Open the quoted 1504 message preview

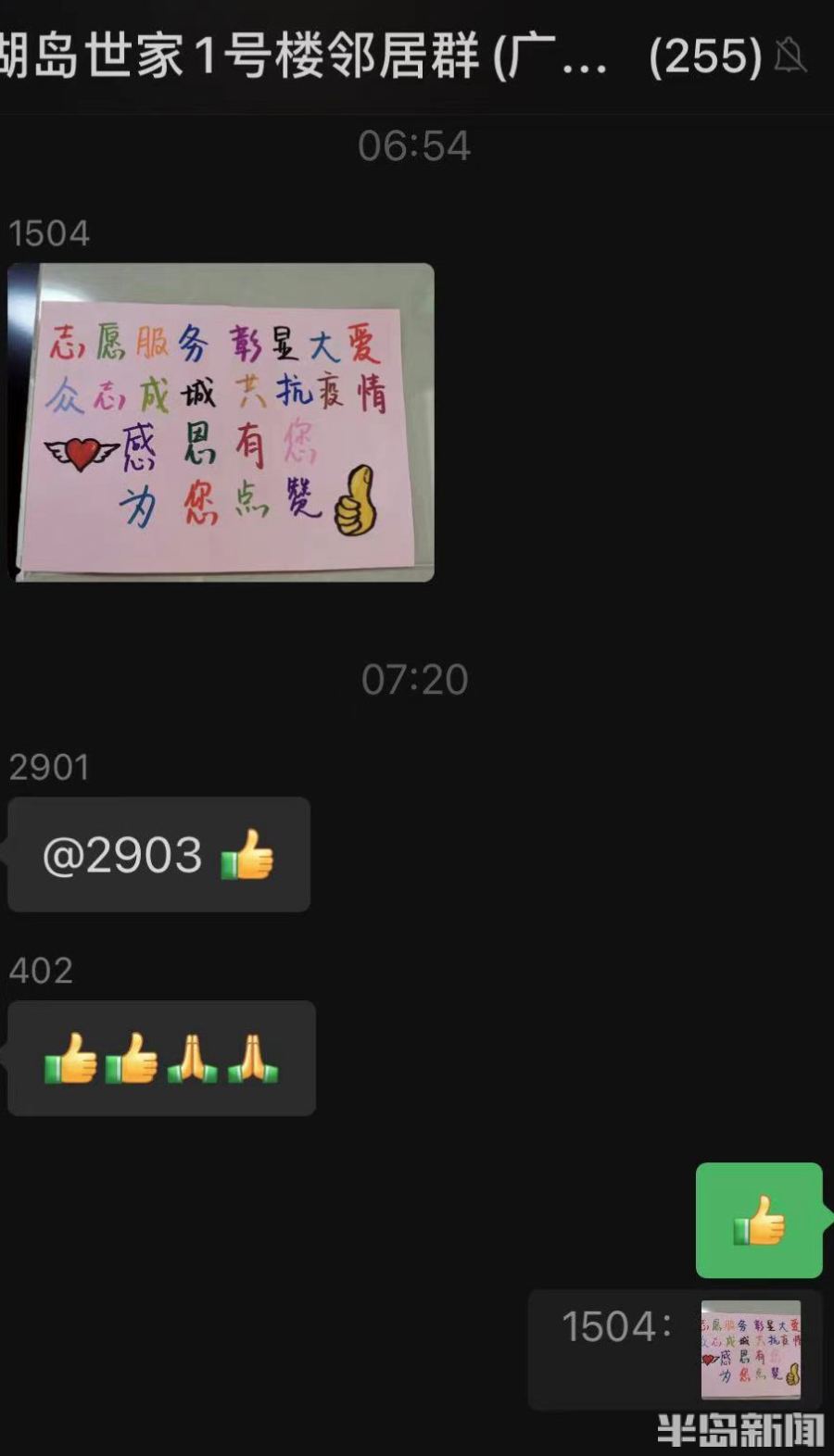[x=675, y=1349]
